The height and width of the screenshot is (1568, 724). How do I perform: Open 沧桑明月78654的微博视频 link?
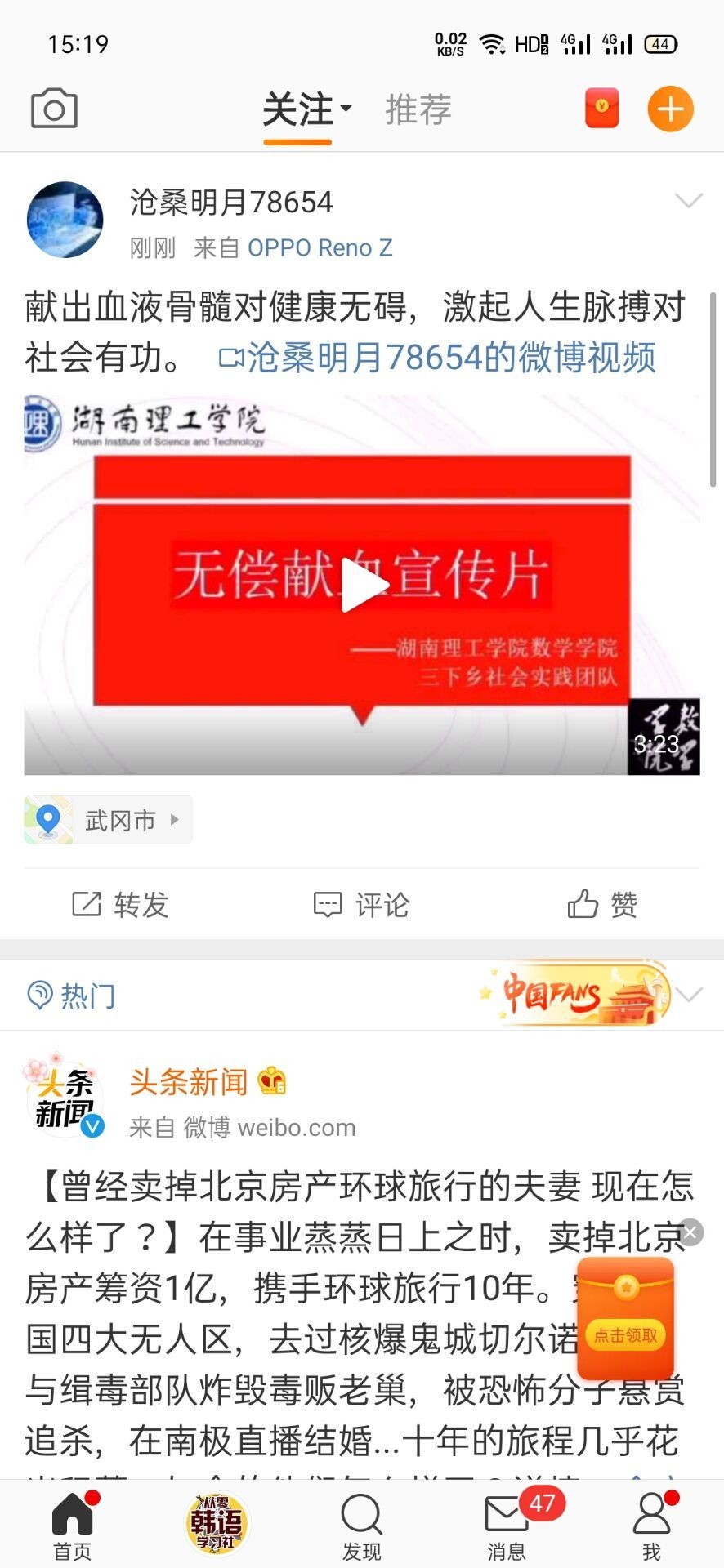click(438, 358)
